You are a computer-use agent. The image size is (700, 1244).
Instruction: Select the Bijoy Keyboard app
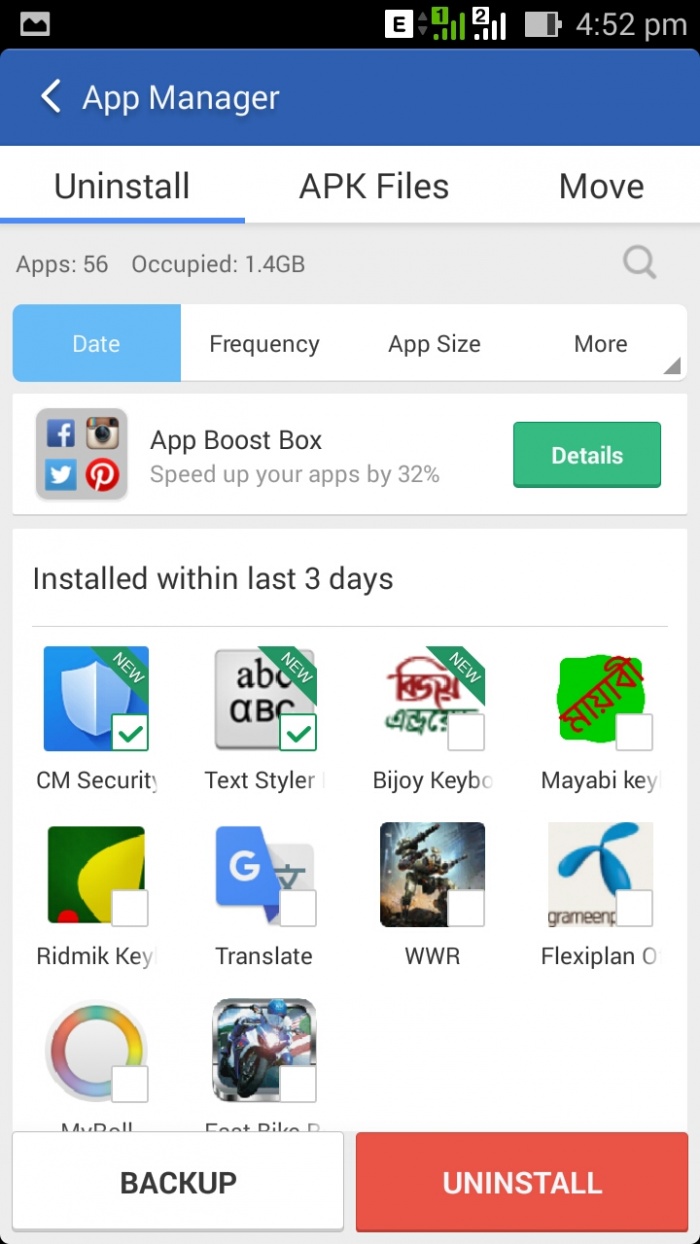click(x=466, y=733)
